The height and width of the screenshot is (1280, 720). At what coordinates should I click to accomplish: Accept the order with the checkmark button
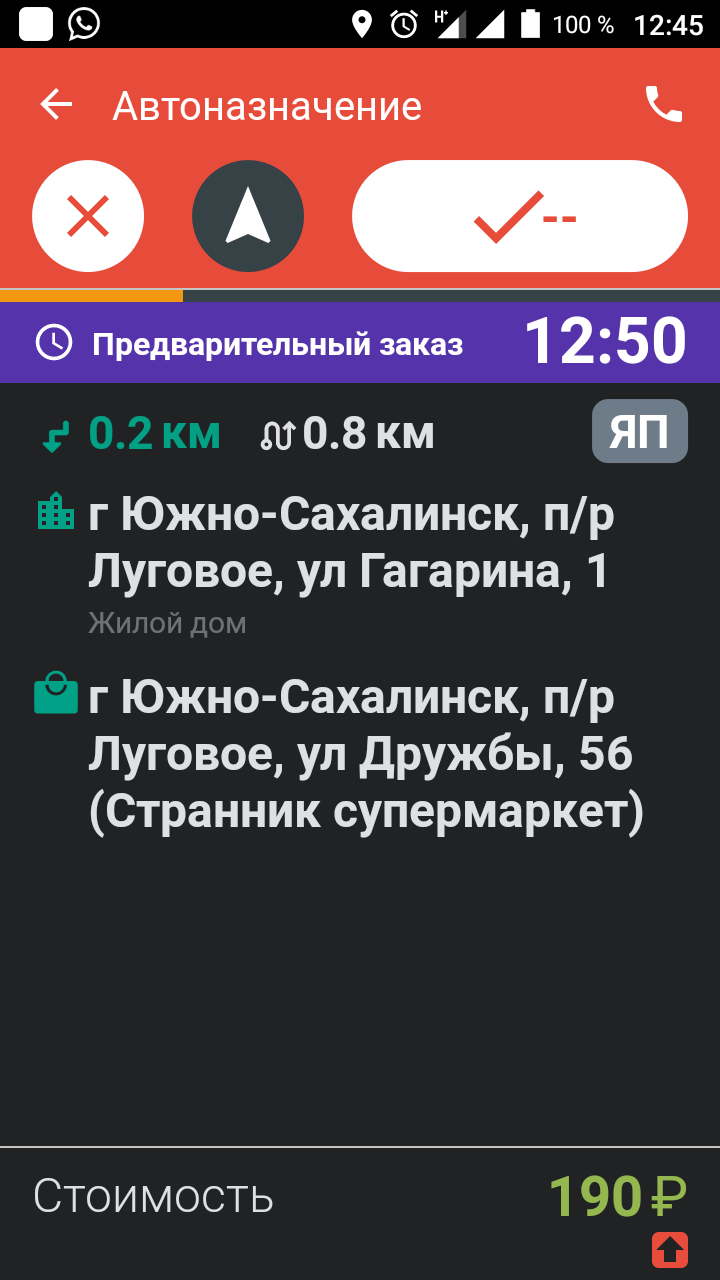coord(520,216)
